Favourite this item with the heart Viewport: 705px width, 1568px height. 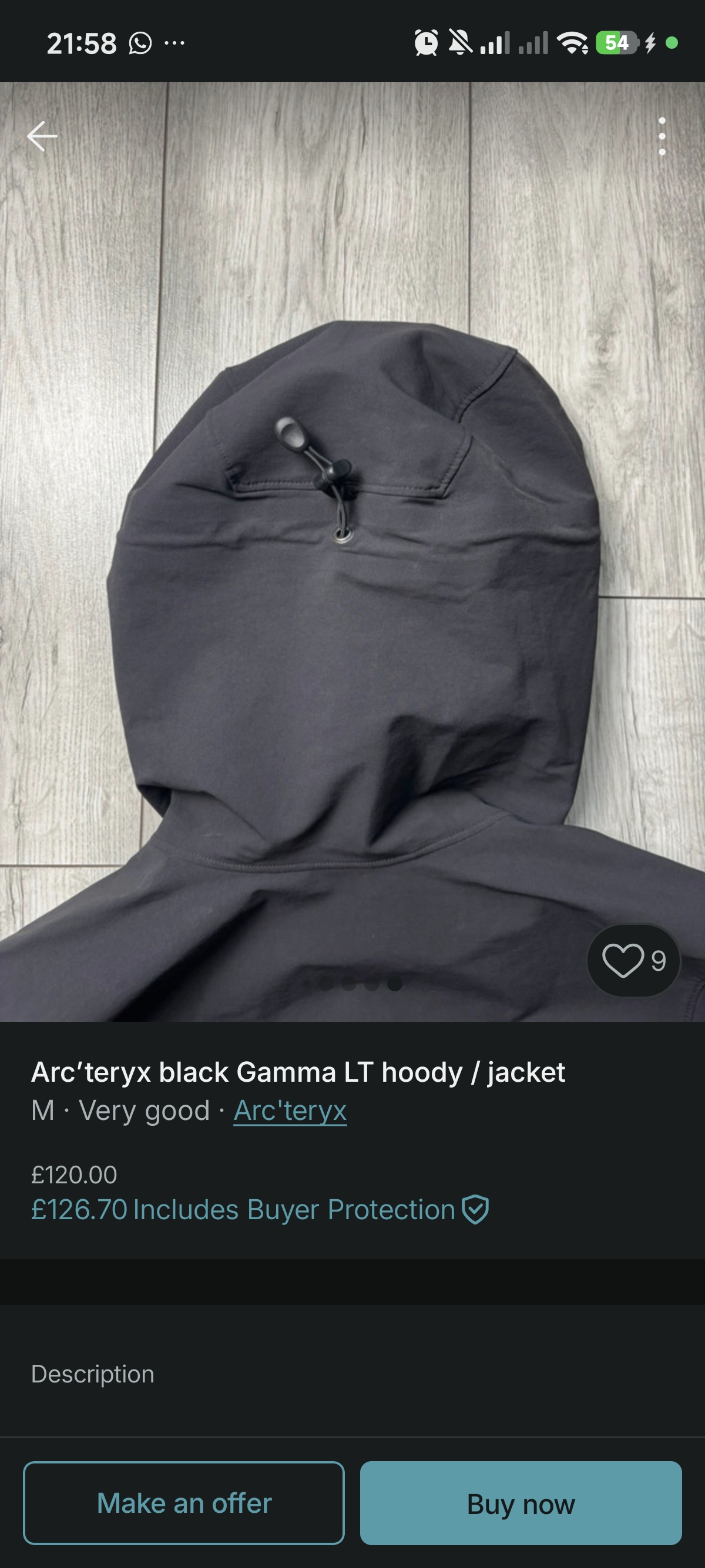pyautogui.click(x=623, y=961)
